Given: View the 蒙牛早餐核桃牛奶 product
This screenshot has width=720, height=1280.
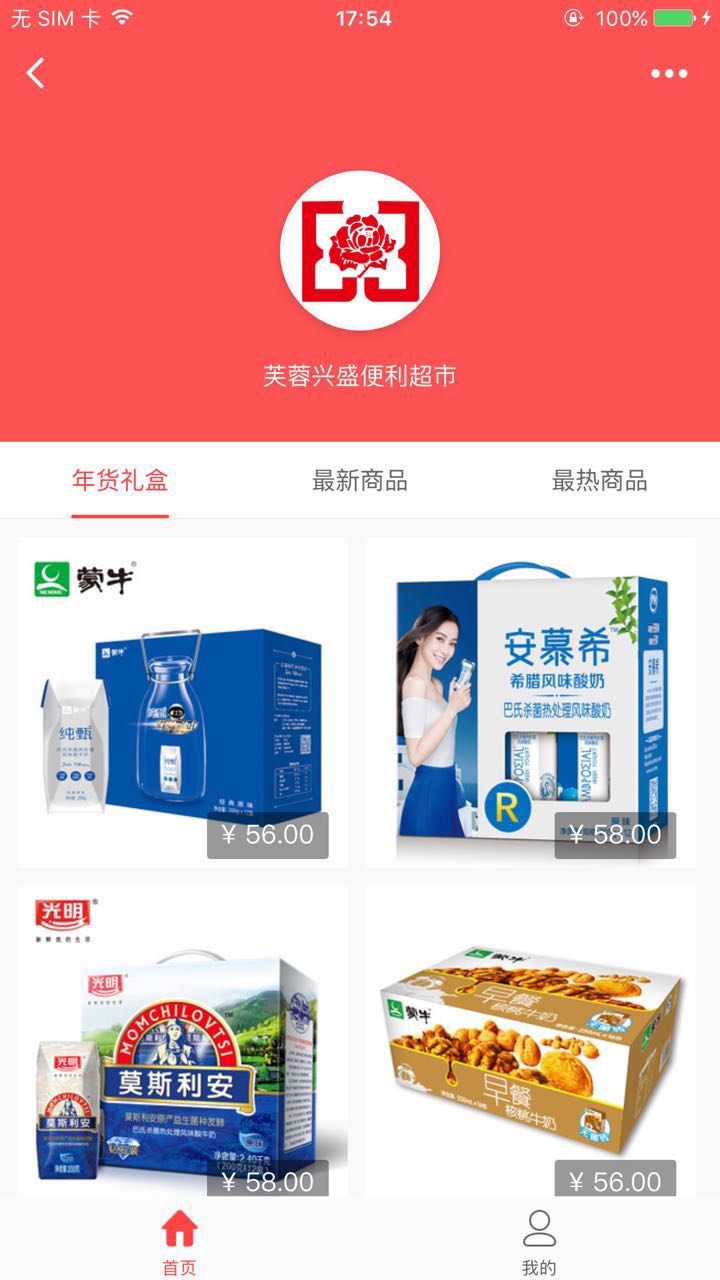Looking at the screenshot, I should pos(530,1040).
